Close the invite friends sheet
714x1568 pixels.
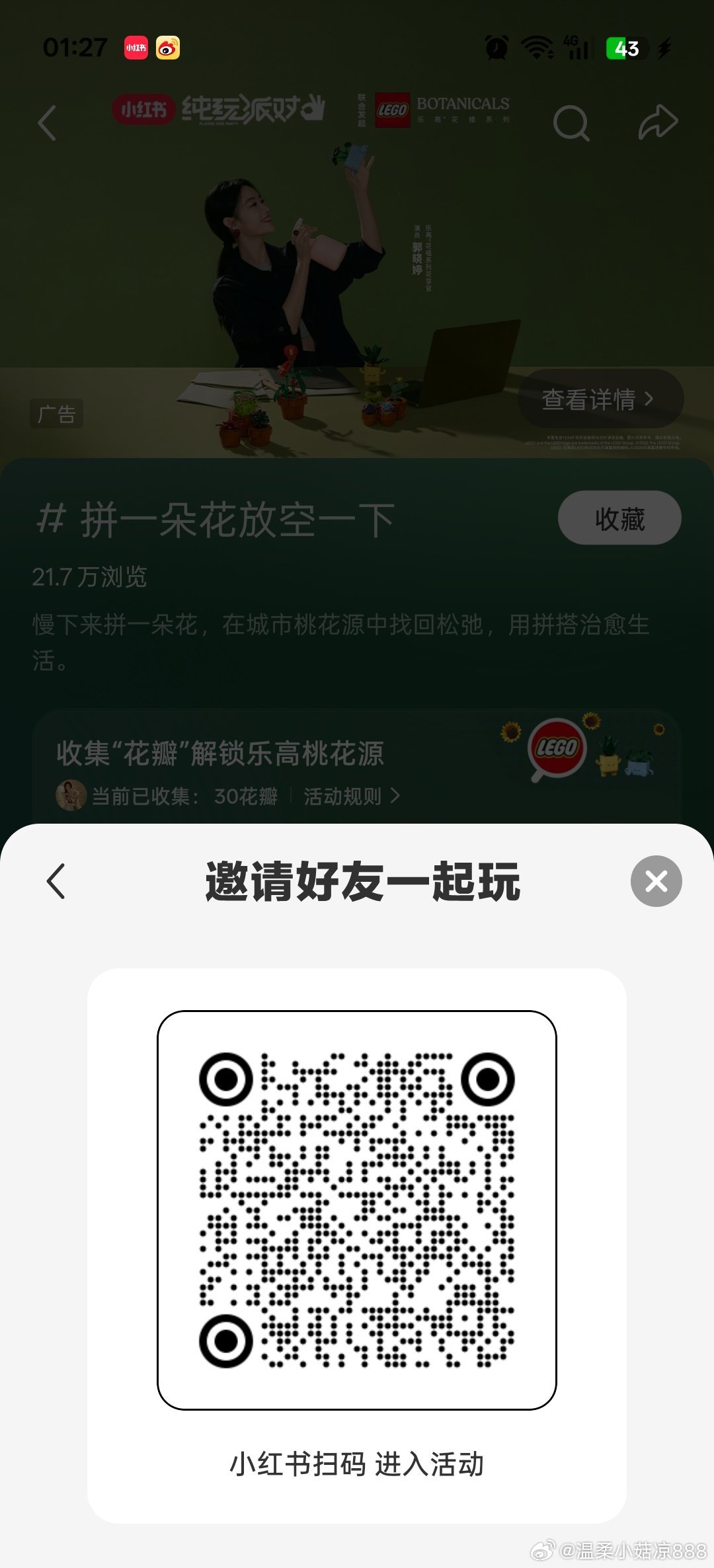[656, 881]
